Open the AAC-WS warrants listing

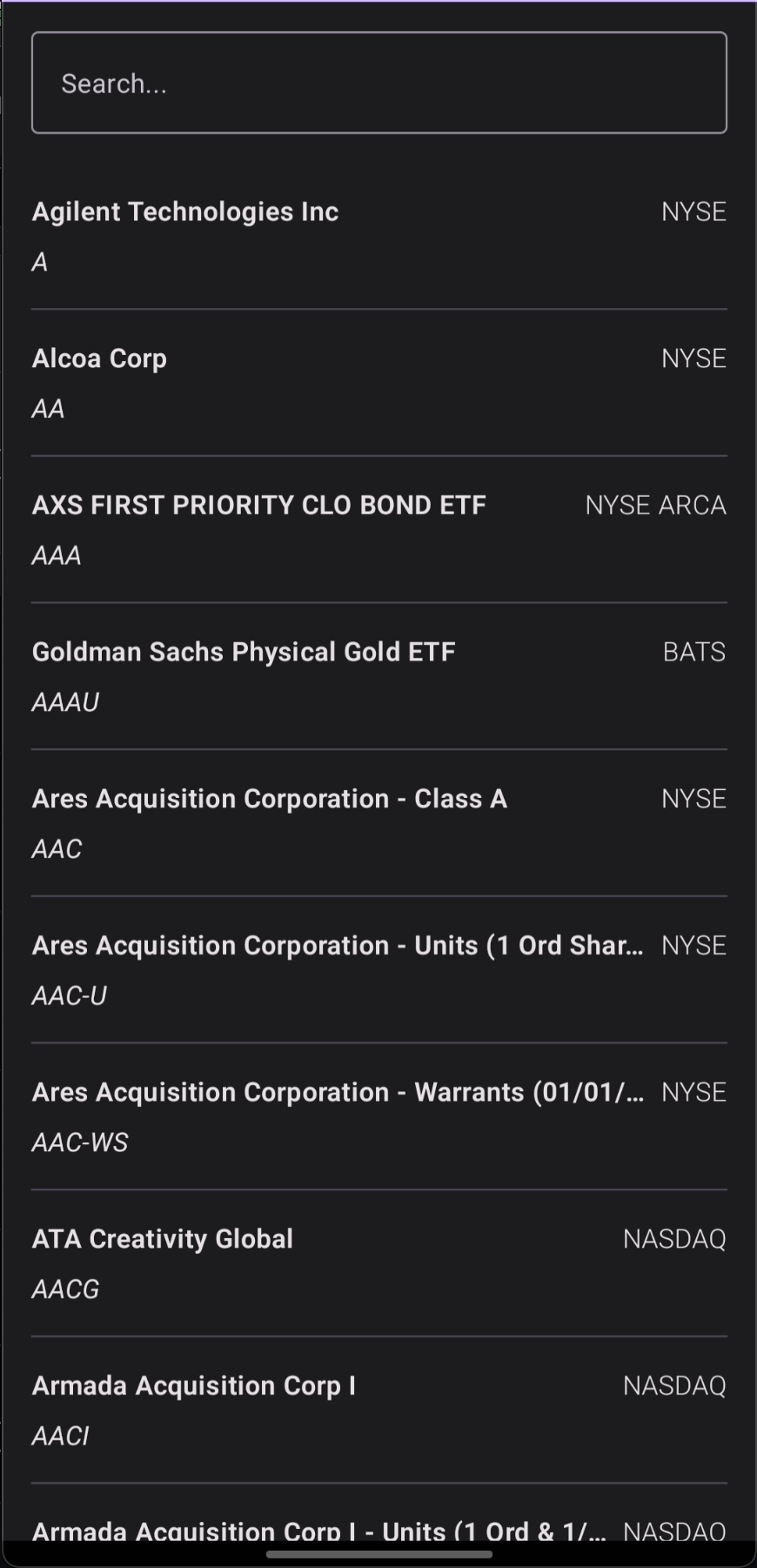click(378, 1116)
